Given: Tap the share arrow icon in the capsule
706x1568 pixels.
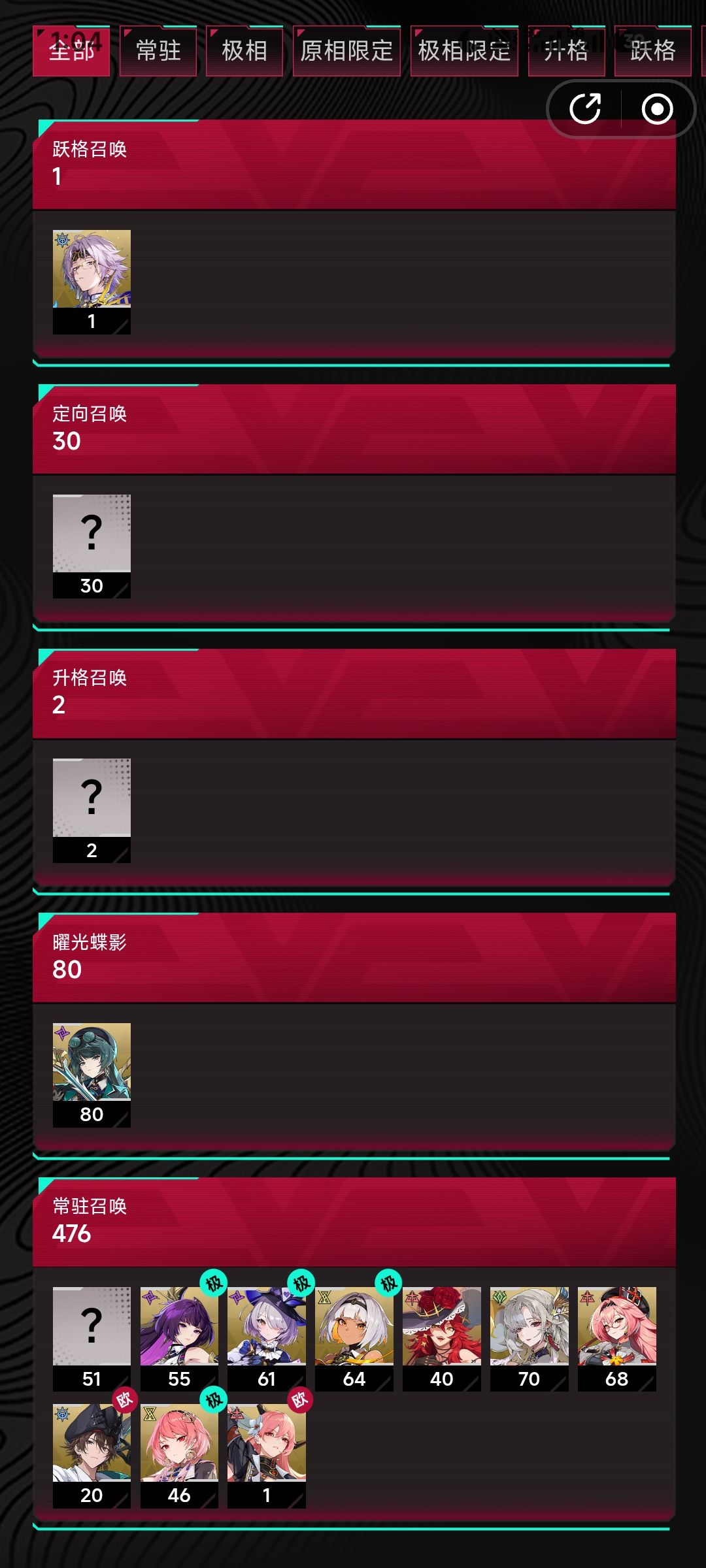Looking at the screenshot, I should pos(585,109).
